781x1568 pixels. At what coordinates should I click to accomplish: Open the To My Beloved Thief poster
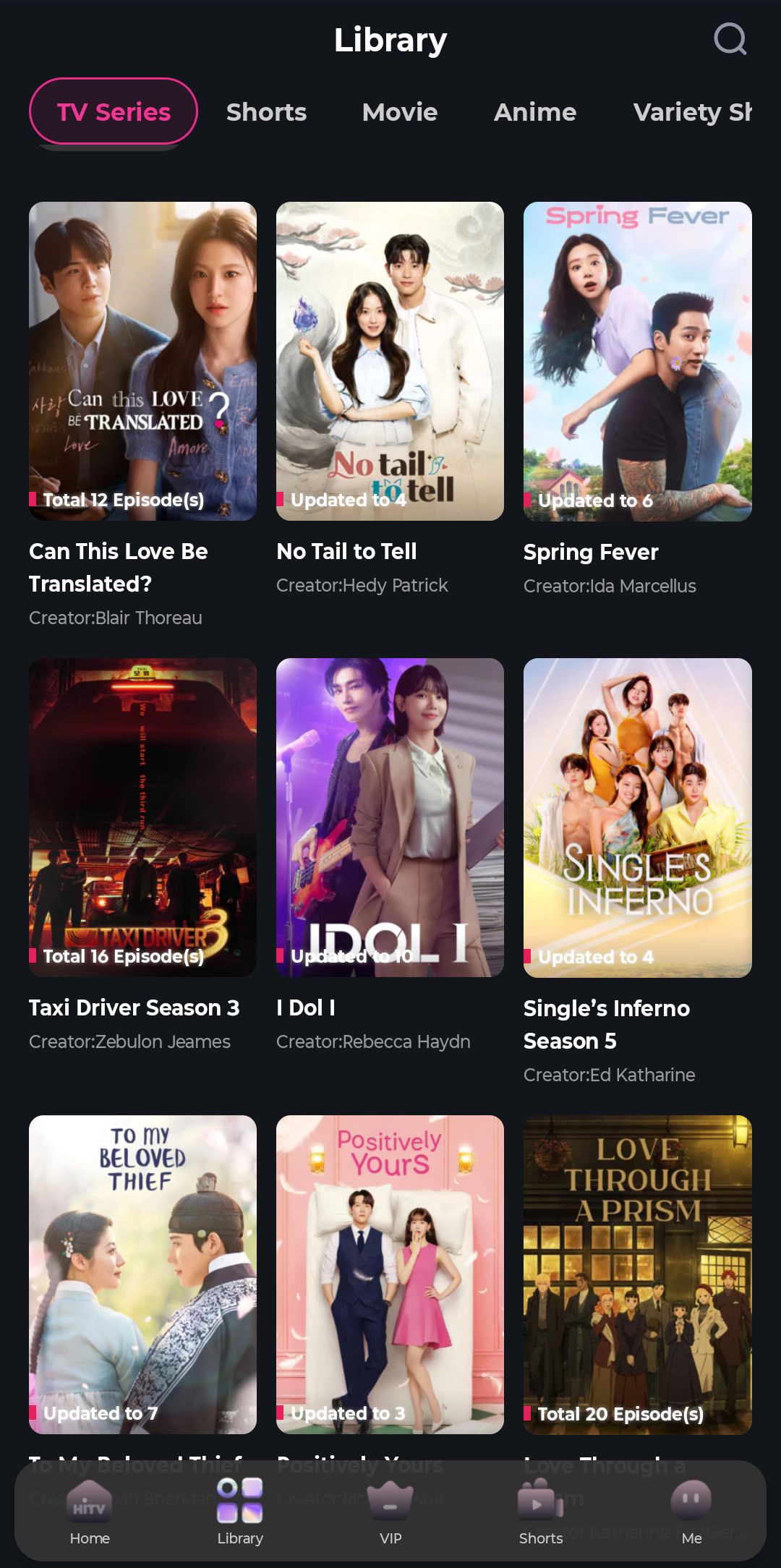(142, 1274)
